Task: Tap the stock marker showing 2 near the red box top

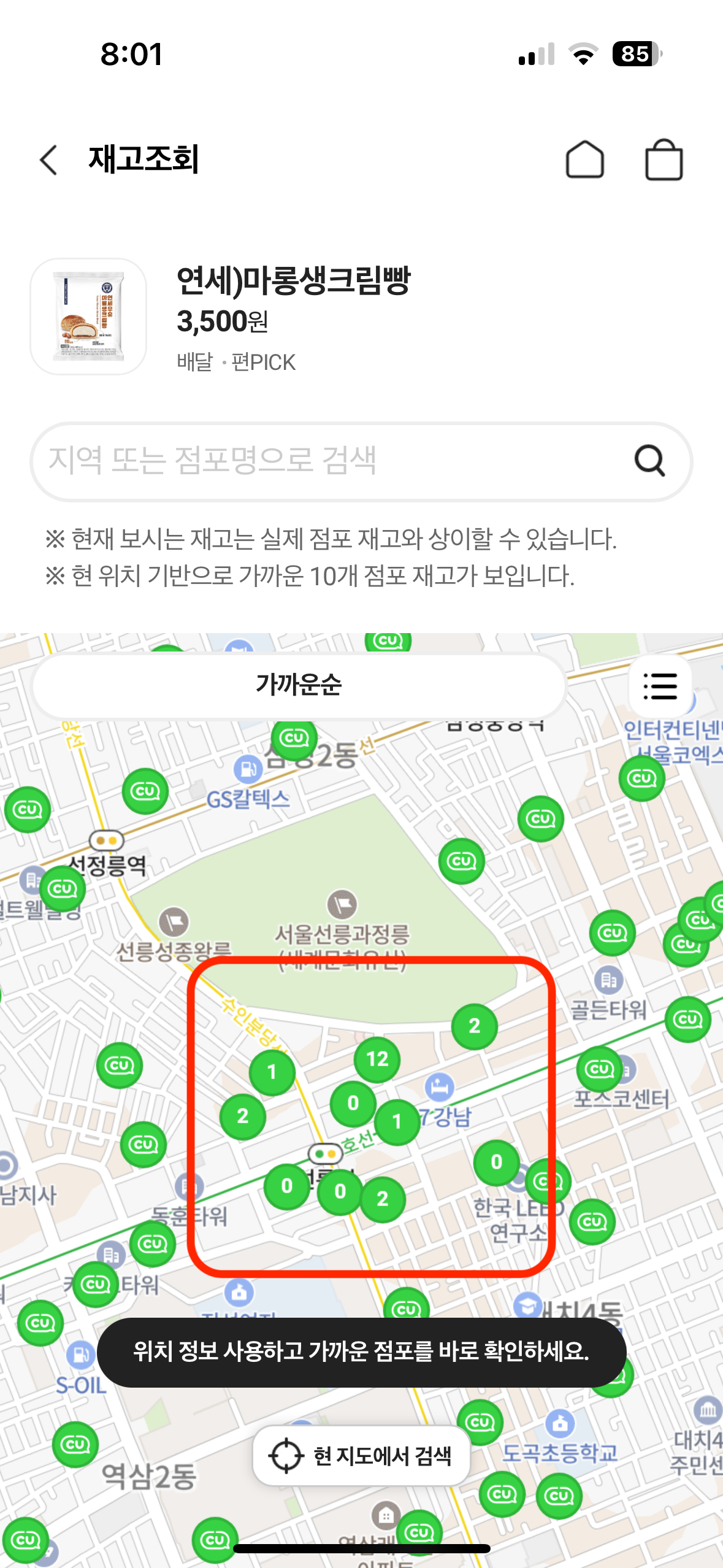Action: tap(475, 1028)
